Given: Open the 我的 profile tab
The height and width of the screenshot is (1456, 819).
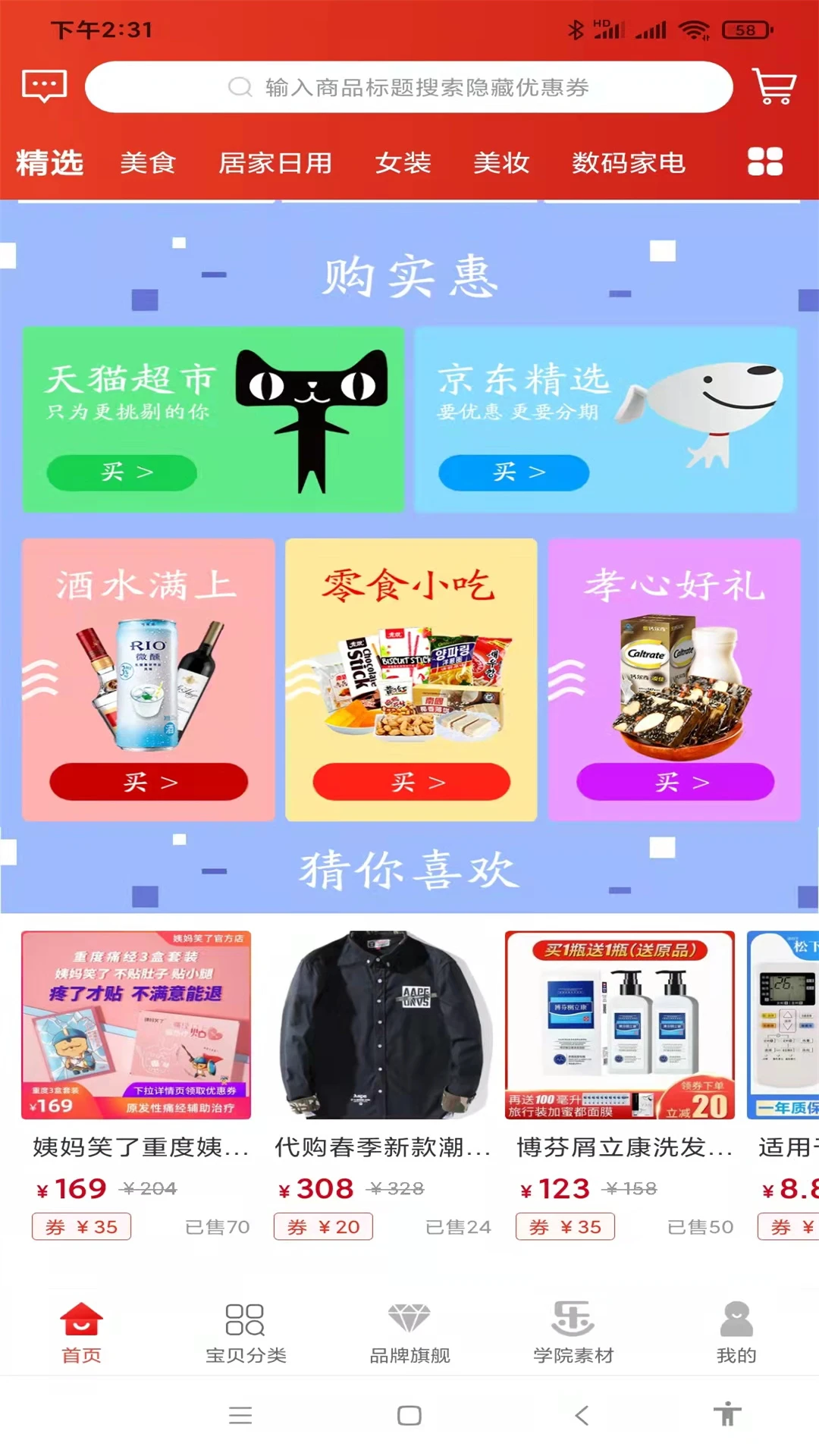Looking at the screenshot, I should tap(736, 1332).
